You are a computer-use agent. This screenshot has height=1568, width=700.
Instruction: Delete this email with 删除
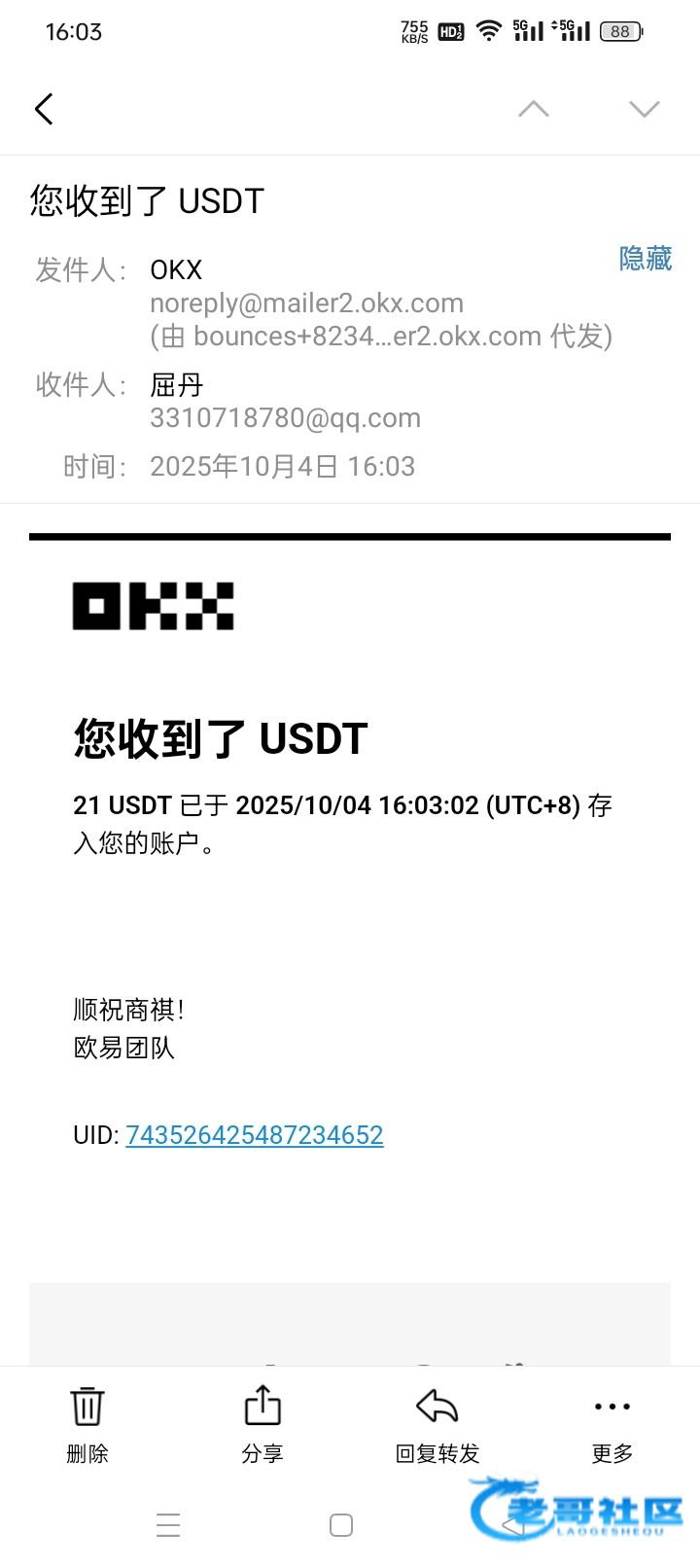[x=87, y=1424]
